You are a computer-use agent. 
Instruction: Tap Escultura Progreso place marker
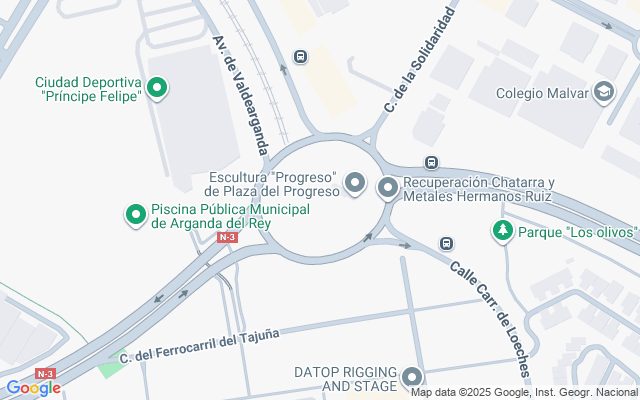[x=355, y=182]
